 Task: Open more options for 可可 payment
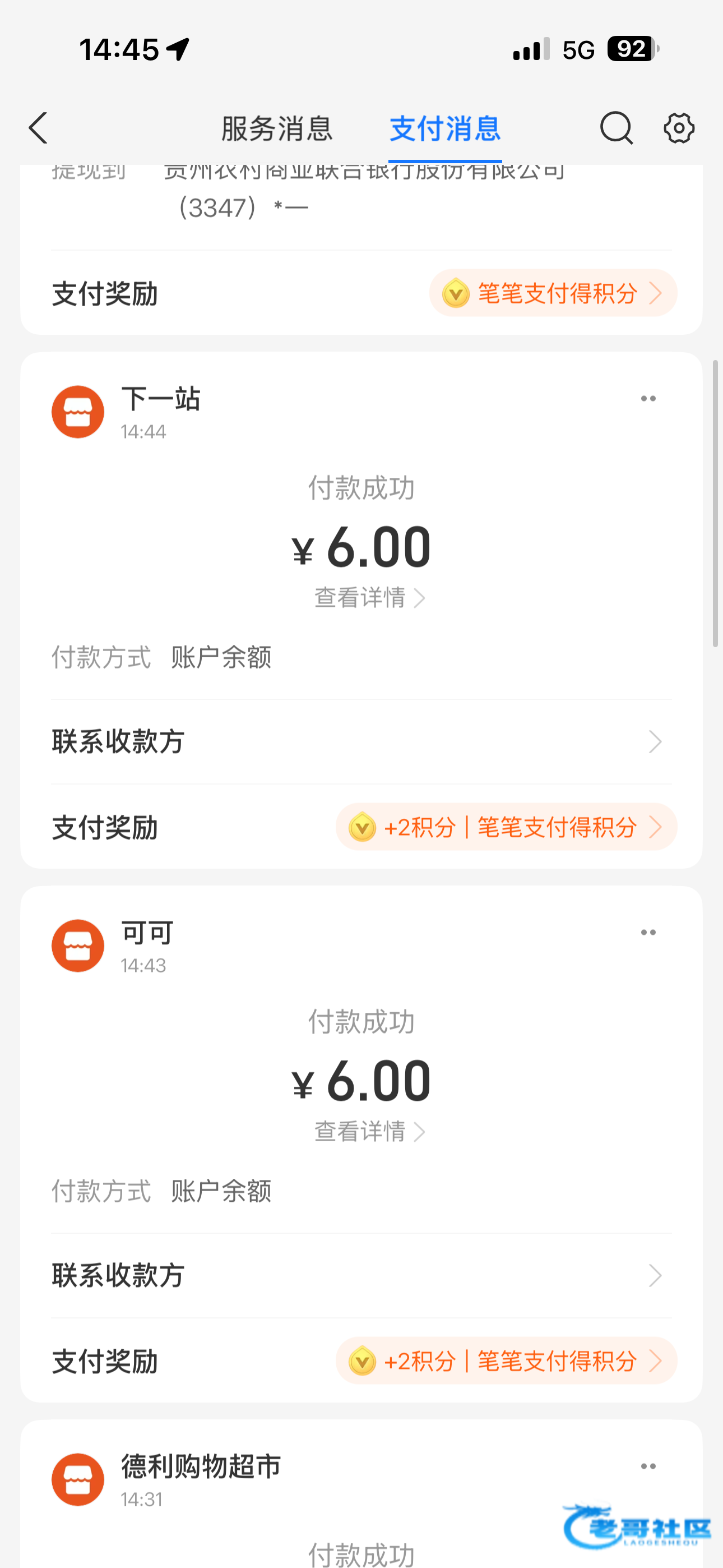[x=648, y=933]
